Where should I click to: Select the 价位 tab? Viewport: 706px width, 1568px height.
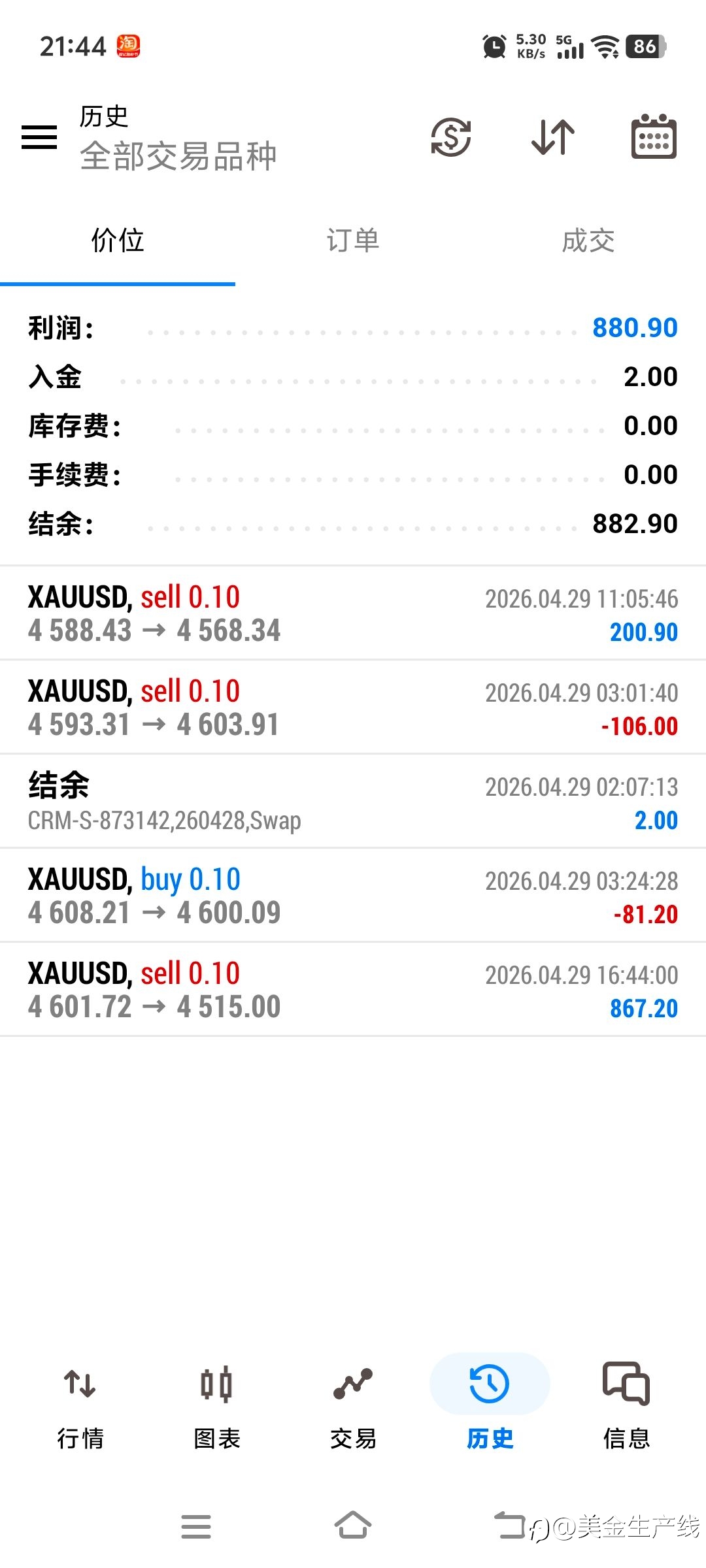coord(118,240)
